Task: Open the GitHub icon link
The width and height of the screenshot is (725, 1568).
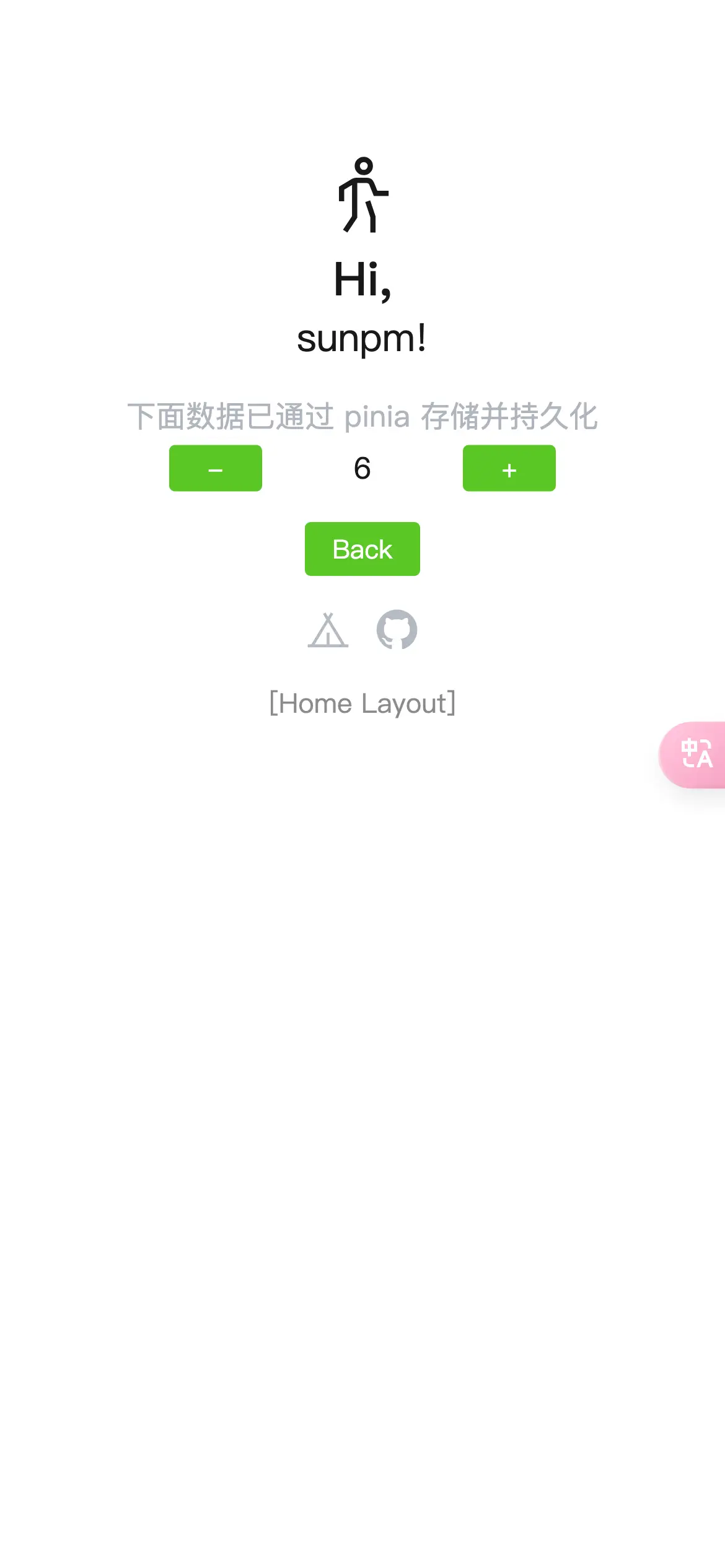Action: pos(397,630)
